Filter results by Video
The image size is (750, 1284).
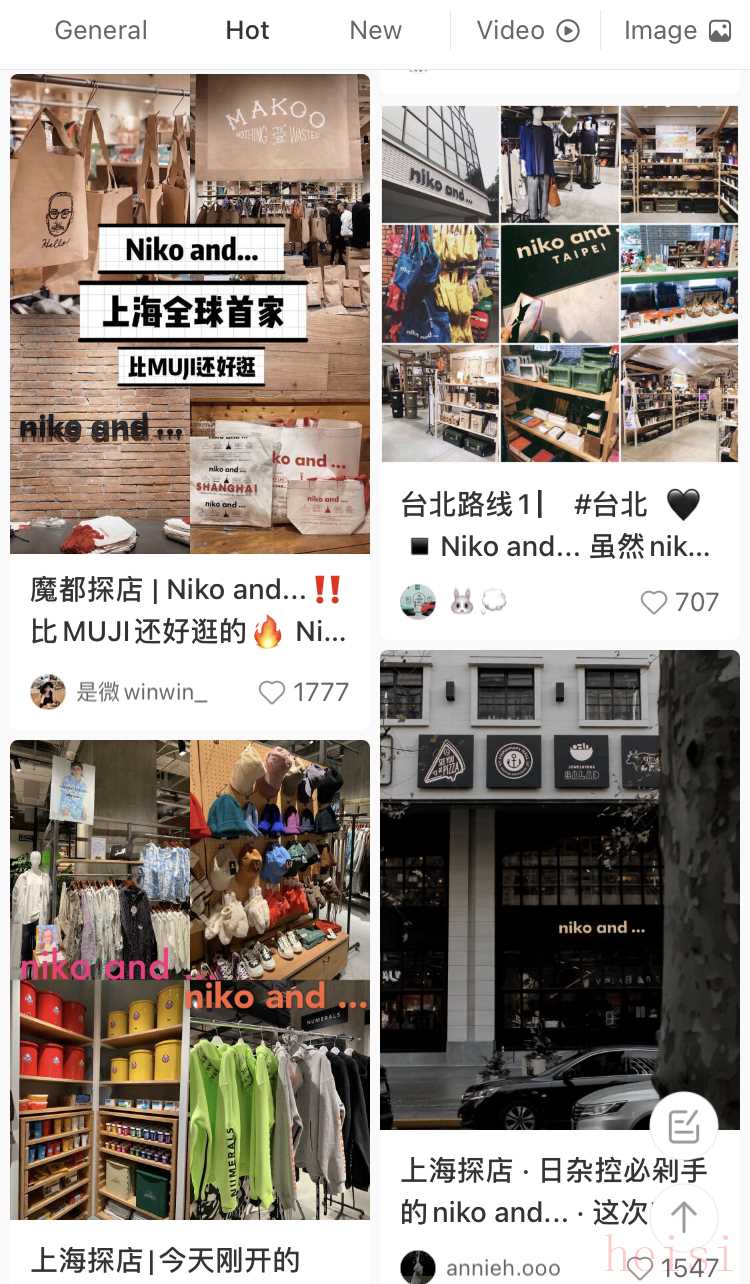pyautogui.click(x=527, y=31)
